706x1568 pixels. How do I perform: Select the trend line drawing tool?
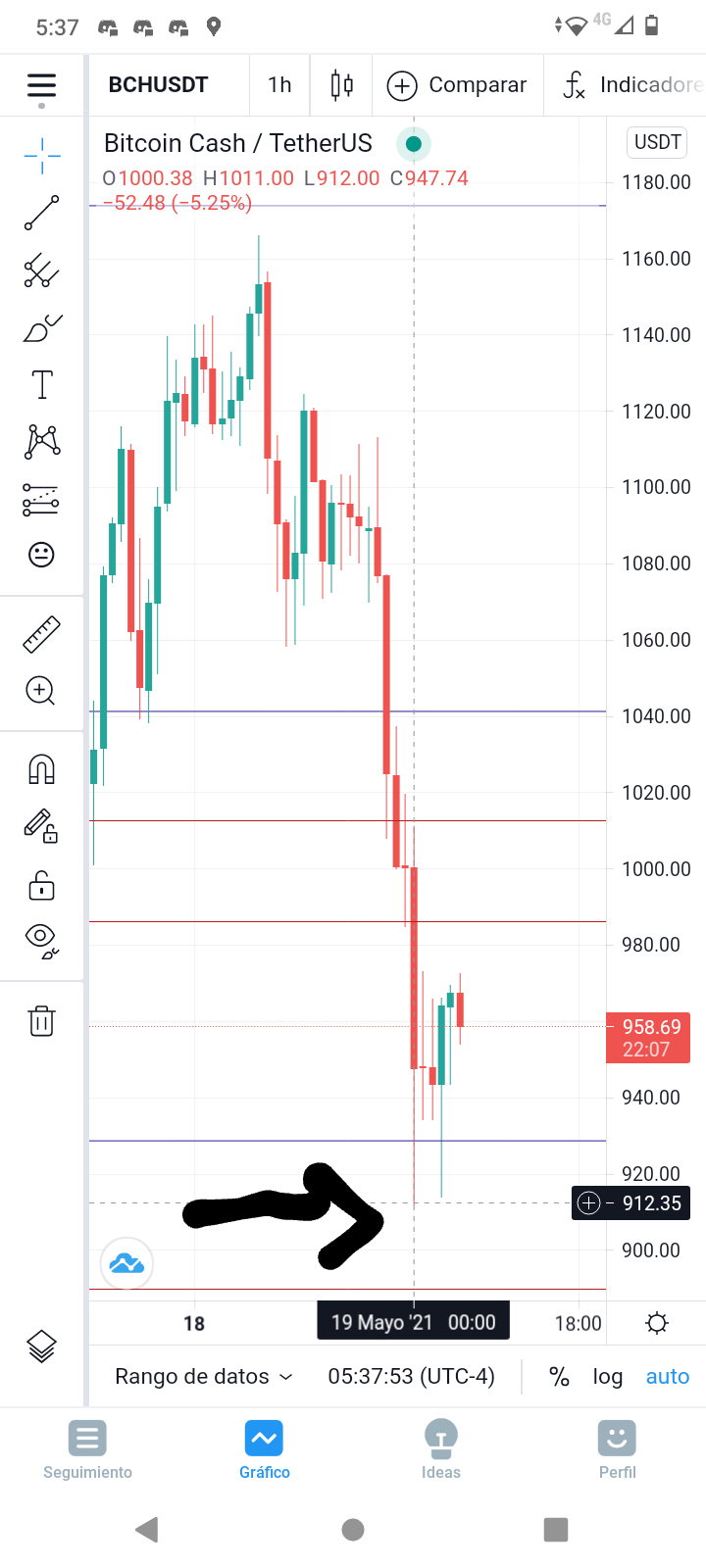[41, 213]
